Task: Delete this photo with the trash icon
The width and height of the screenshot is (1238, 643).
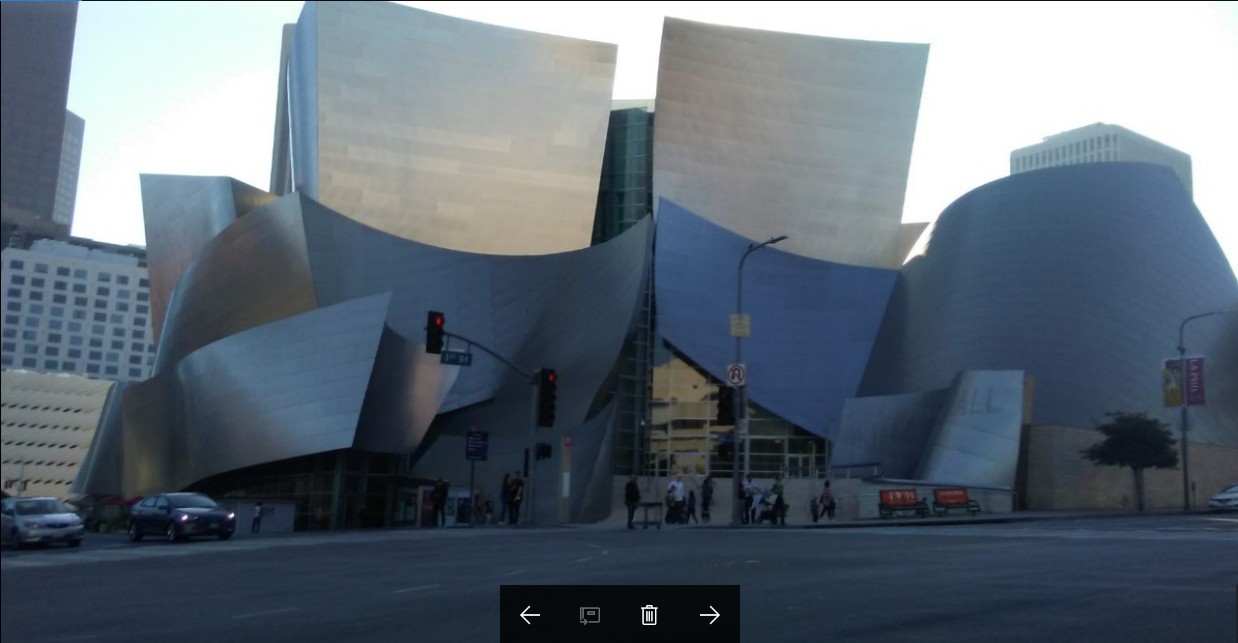Action: pos(649,615)
